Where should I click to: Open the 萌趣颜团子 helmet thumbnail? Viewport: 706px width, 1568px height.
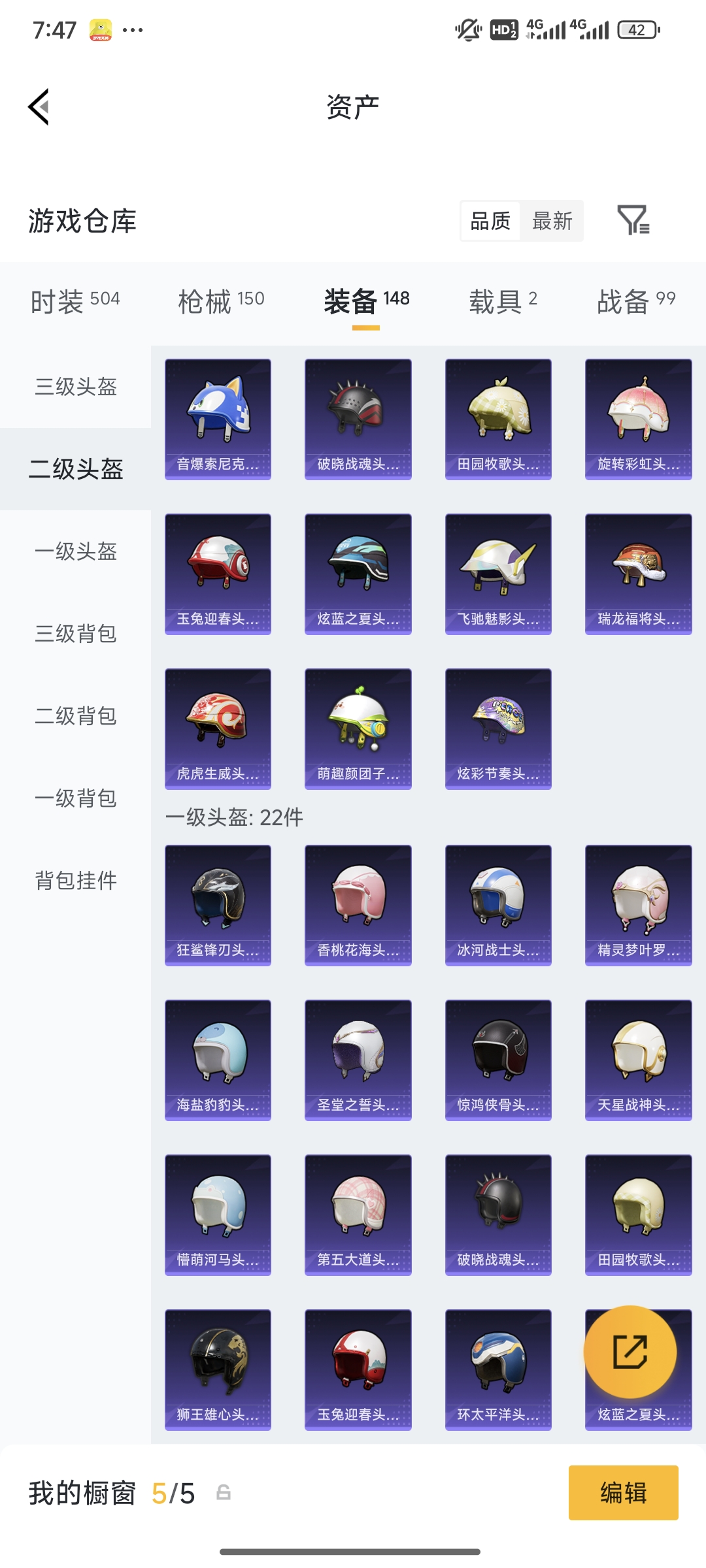pyautogui.click(x=358, y=730)
